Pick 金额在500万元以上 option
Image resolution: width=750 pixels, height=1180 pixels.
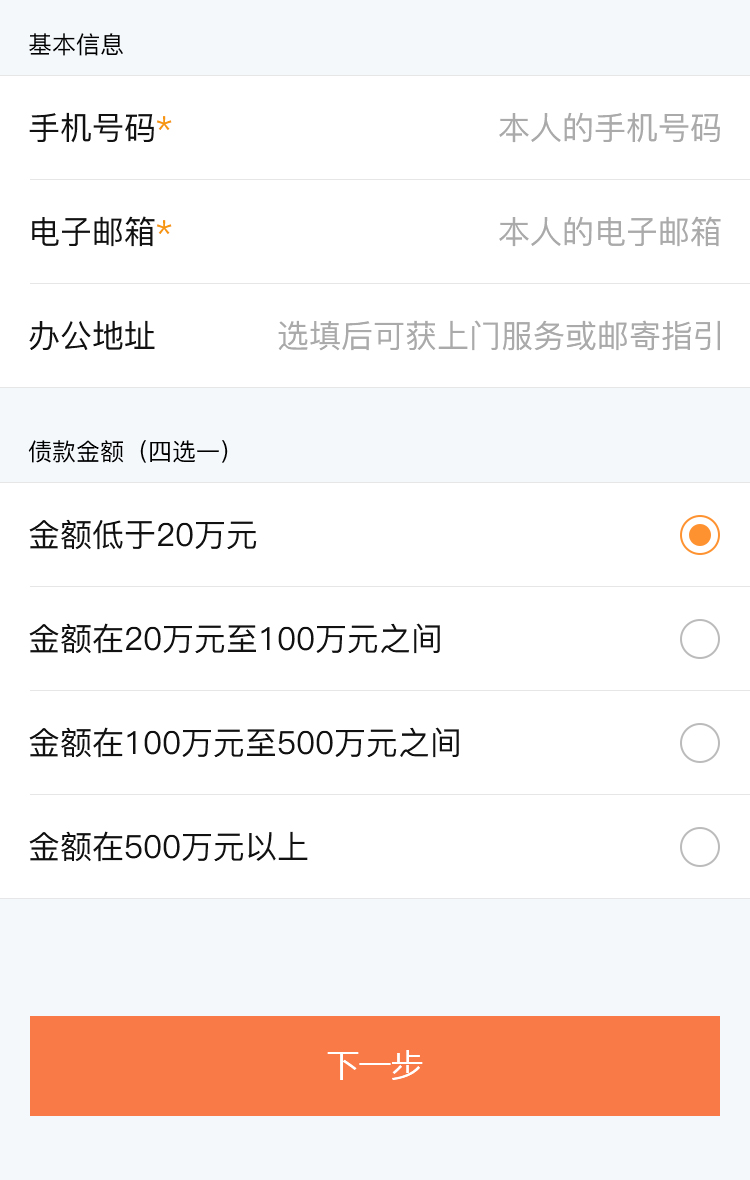(699, 847)
